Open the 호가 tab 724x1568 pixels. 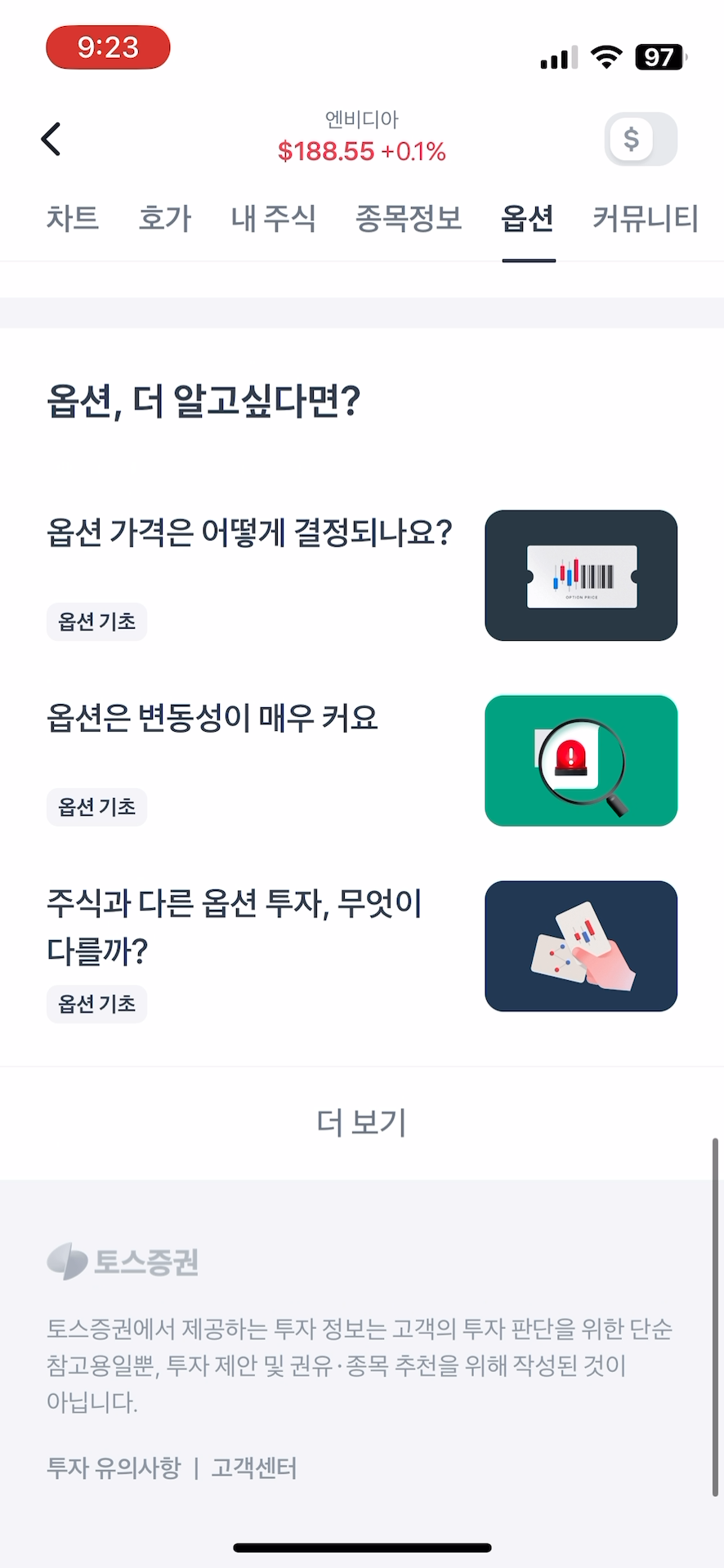[163, 219]
